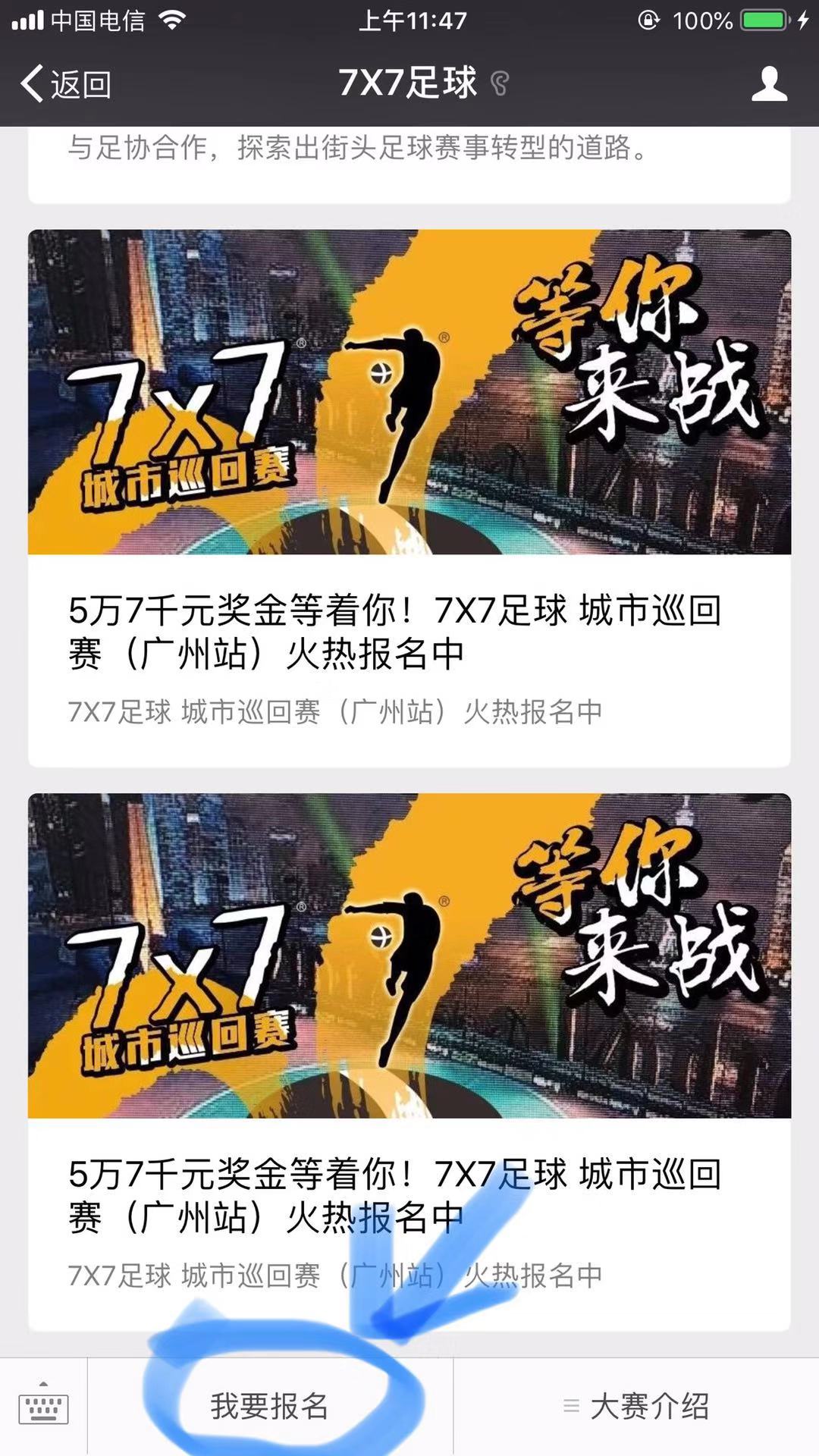Open the account profile icon

(x=769, y=83)
